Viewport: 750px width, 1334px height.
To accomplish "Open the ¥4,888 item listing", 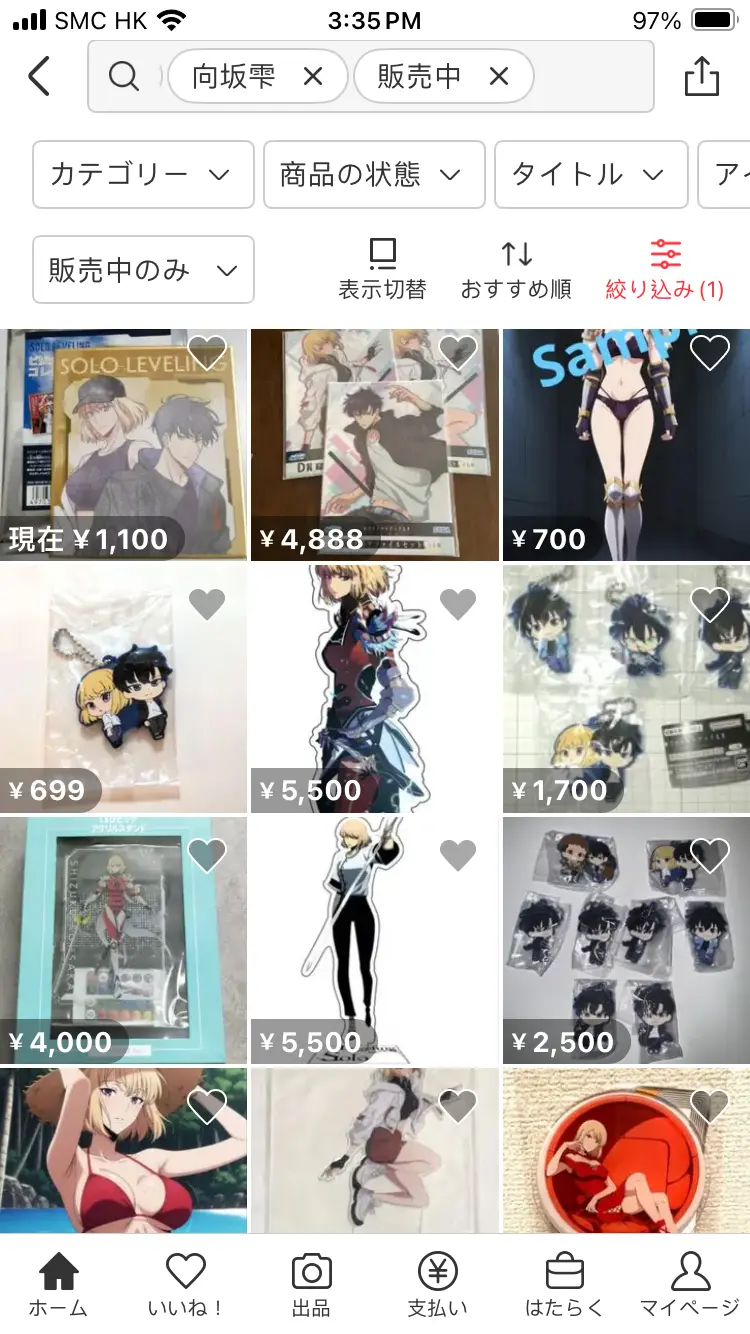I will click(374, 445).
